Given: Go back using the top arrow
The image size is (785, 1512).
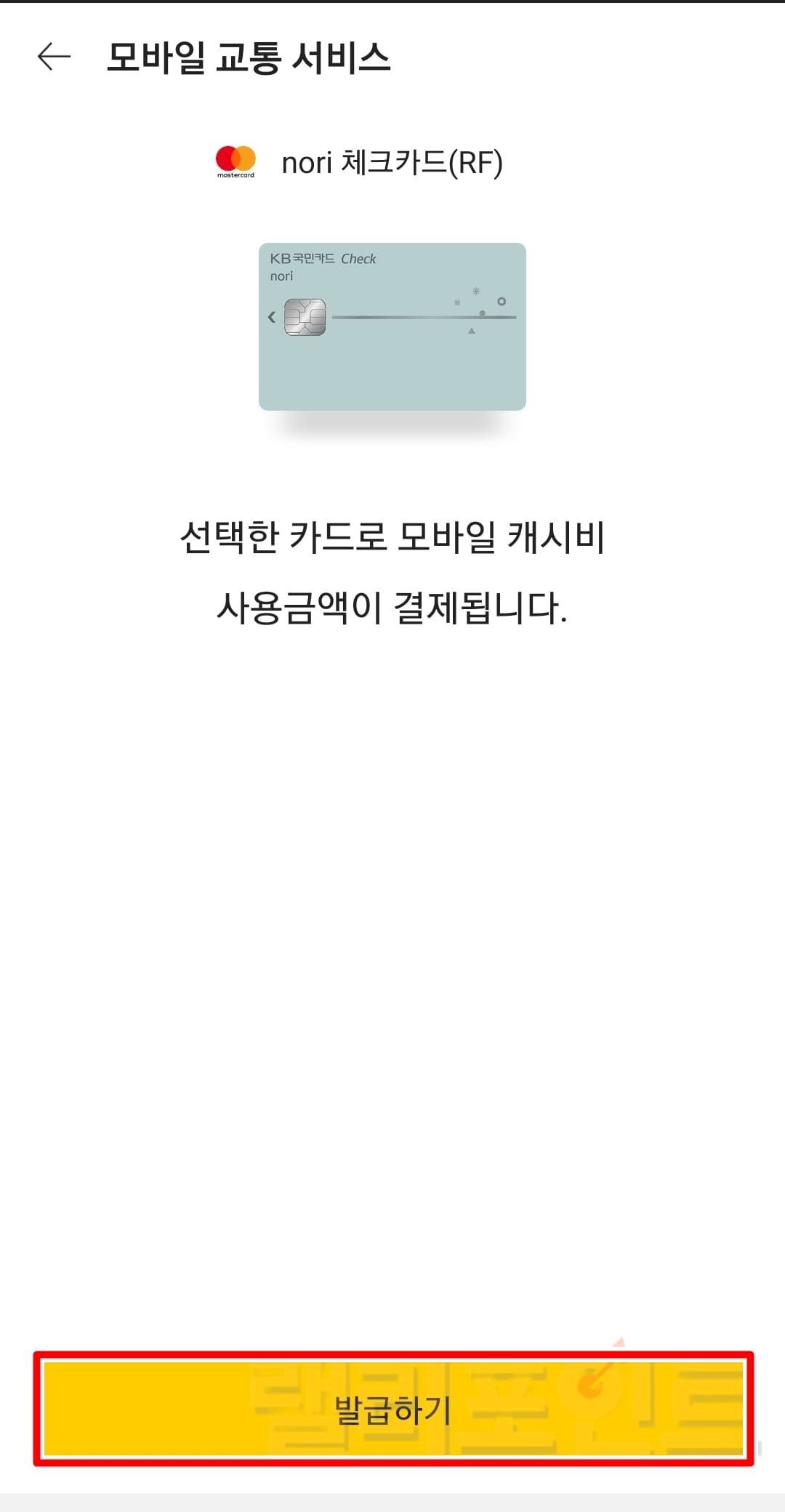Looking at the screenshot, I should pos(55,57).
